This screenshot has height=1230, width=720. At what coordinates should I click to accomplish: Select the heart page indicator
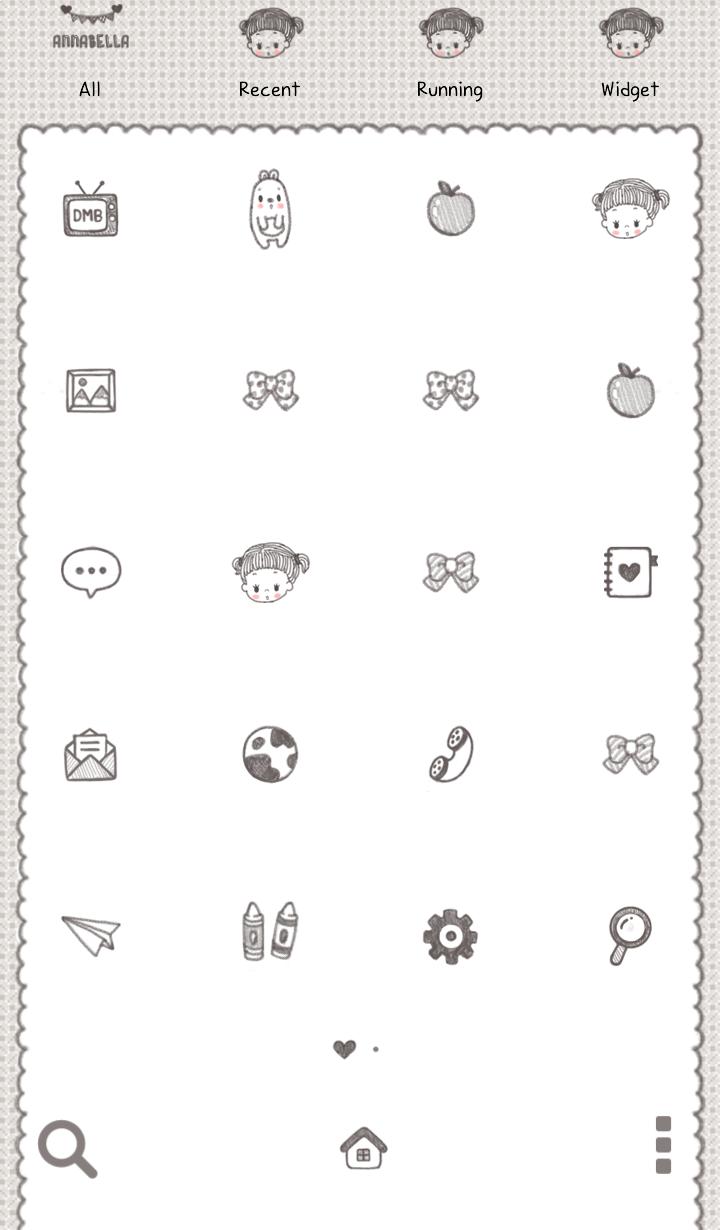tap(344, 1049)
